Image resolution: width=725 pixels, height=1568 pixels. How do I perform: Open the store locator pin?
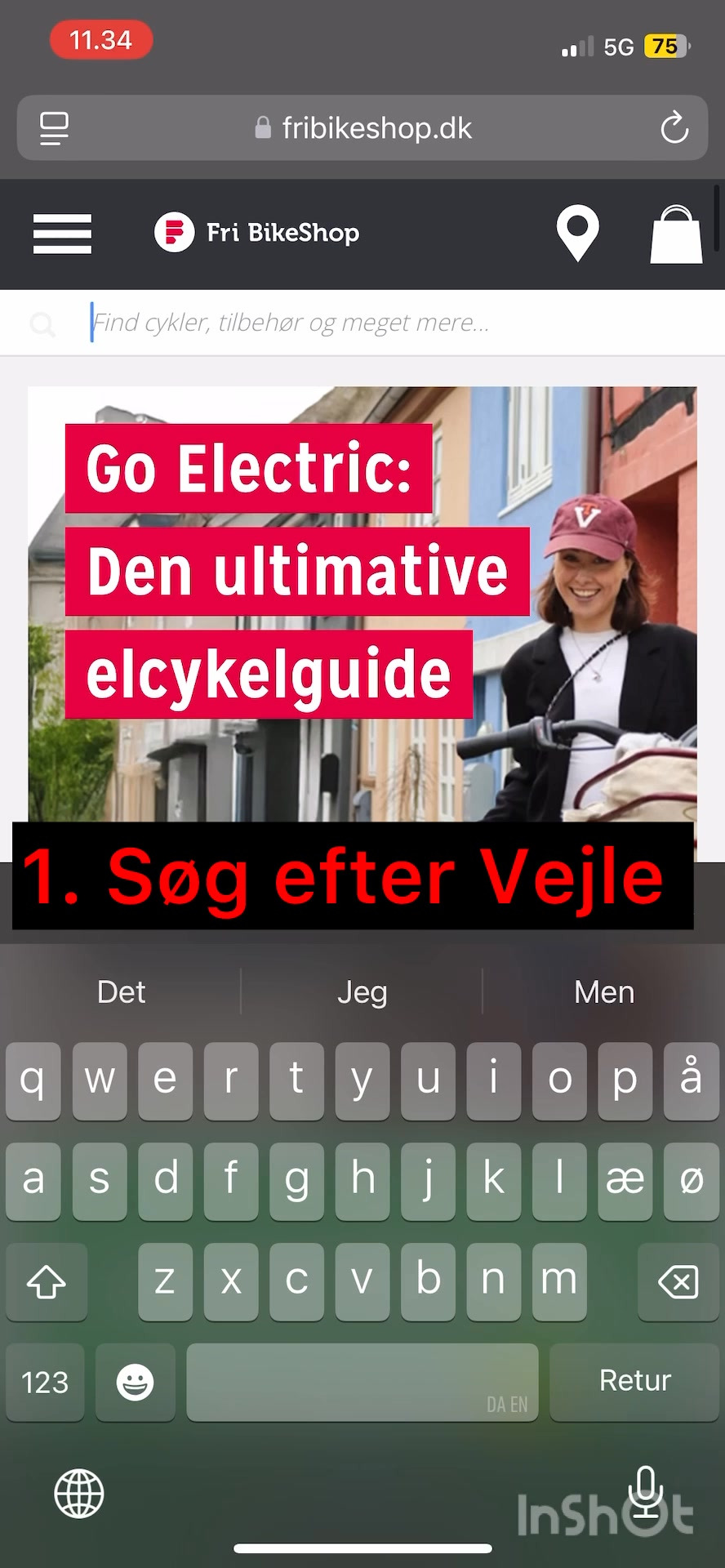click(577, 234)
